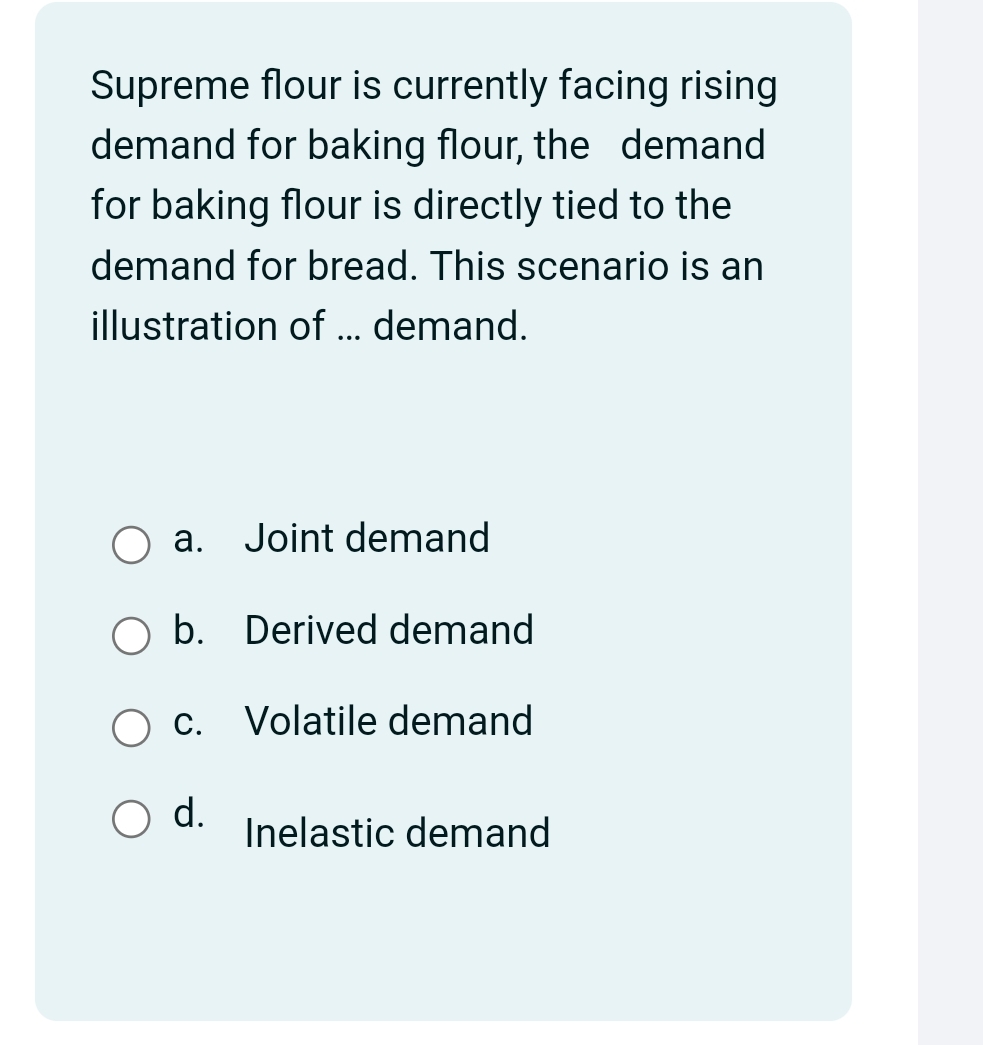This screenshot has height=1045, width=983.
Task: Pick option c. Volatile demand
Action: pyautogui.click(x=131, y=727)
